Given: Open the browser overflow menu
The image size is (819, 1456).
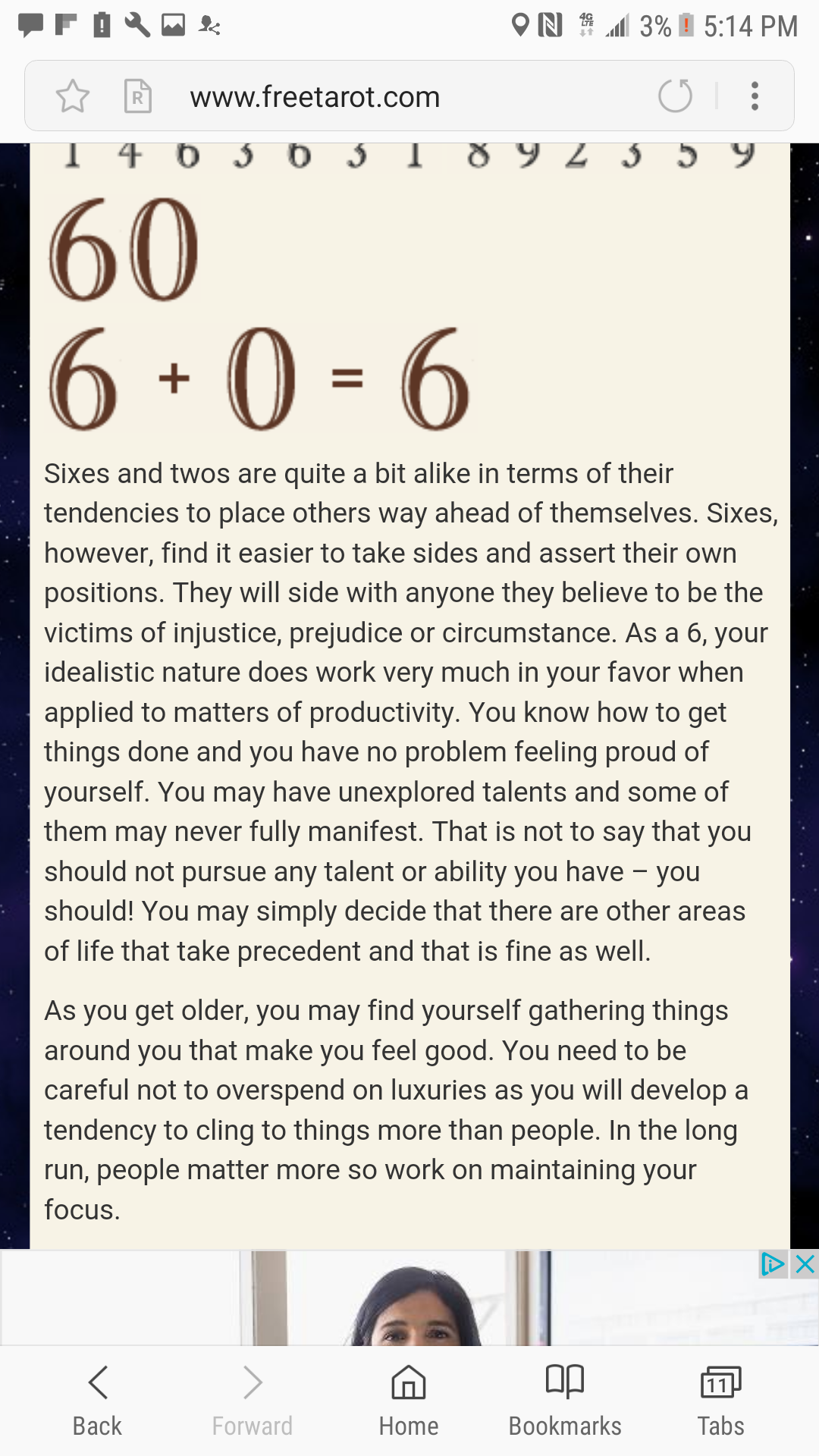Looking at the screenshot, I should click(x=755, y=96).
